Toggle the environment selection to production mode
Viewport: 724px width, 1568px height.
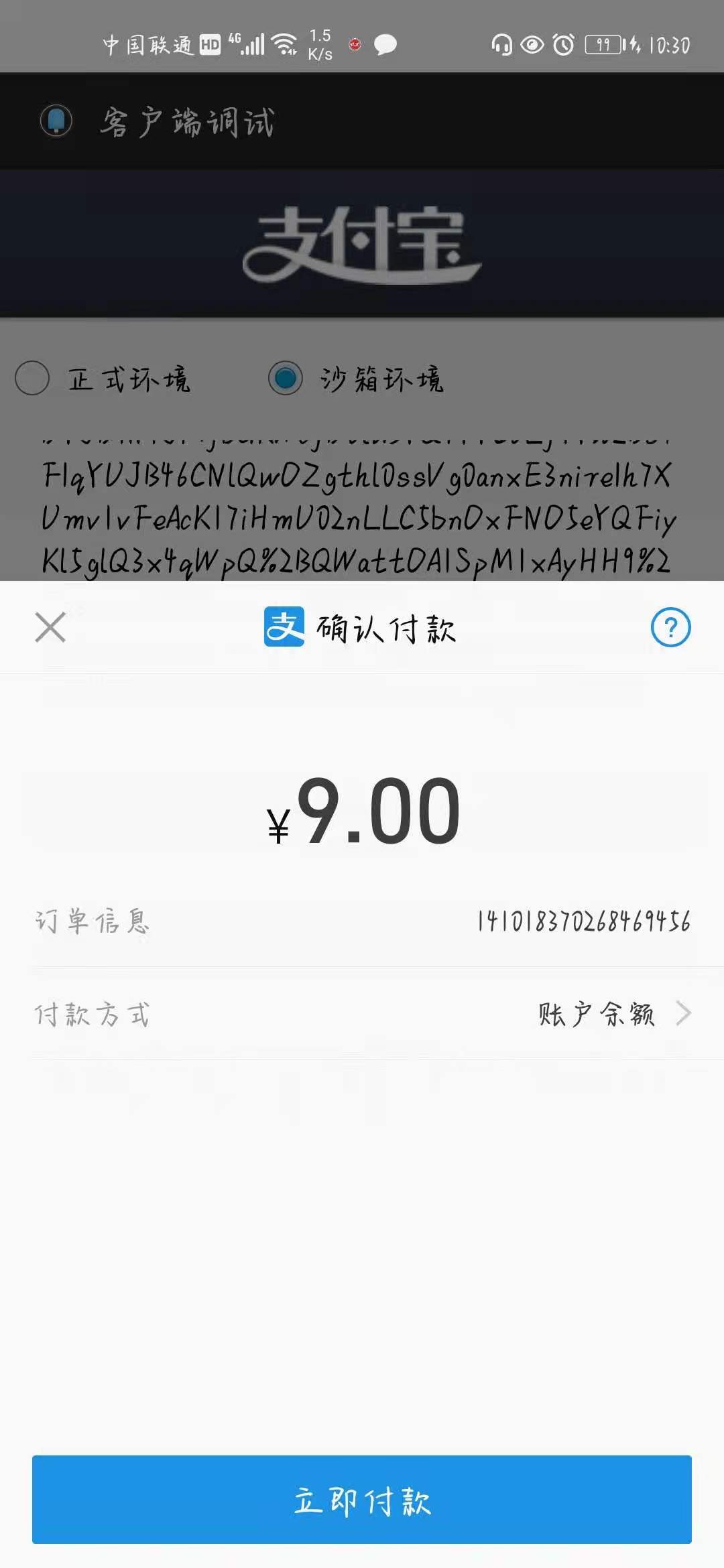[32, 379]
